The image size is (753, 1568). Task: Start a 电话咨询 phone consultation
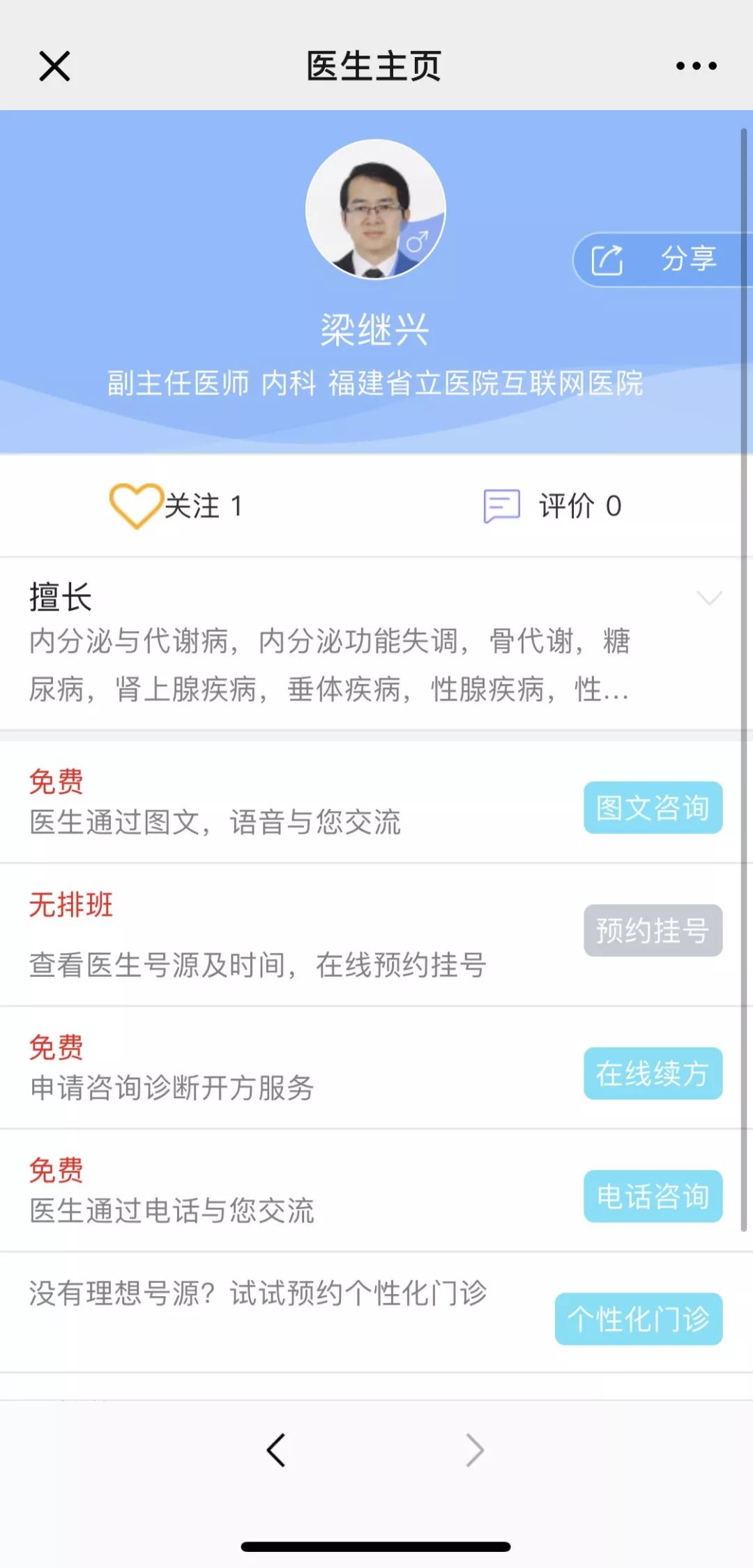point(653,1196)
